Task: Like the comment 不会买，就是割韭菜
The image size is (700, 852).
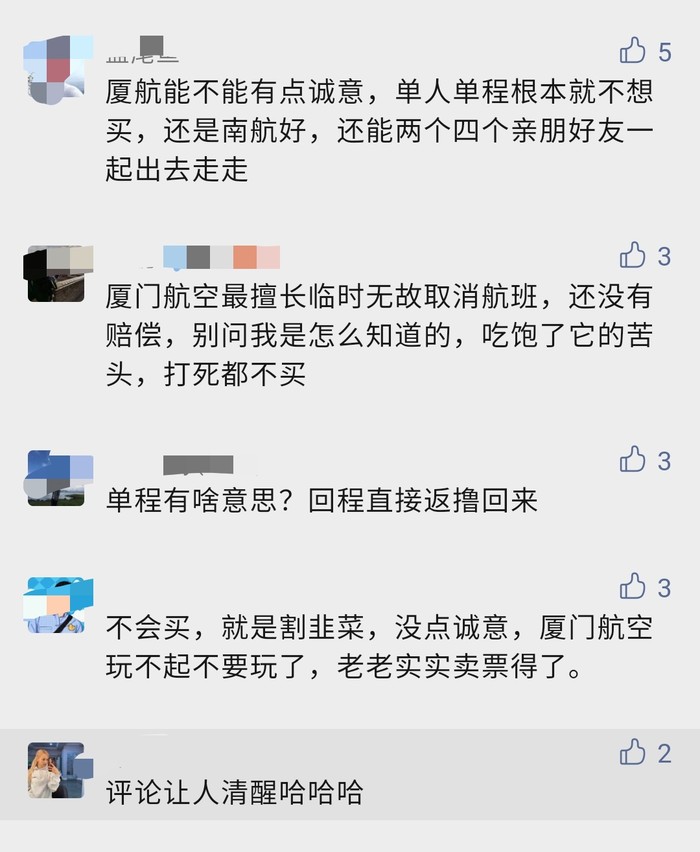Action: (x=633, y=585)
